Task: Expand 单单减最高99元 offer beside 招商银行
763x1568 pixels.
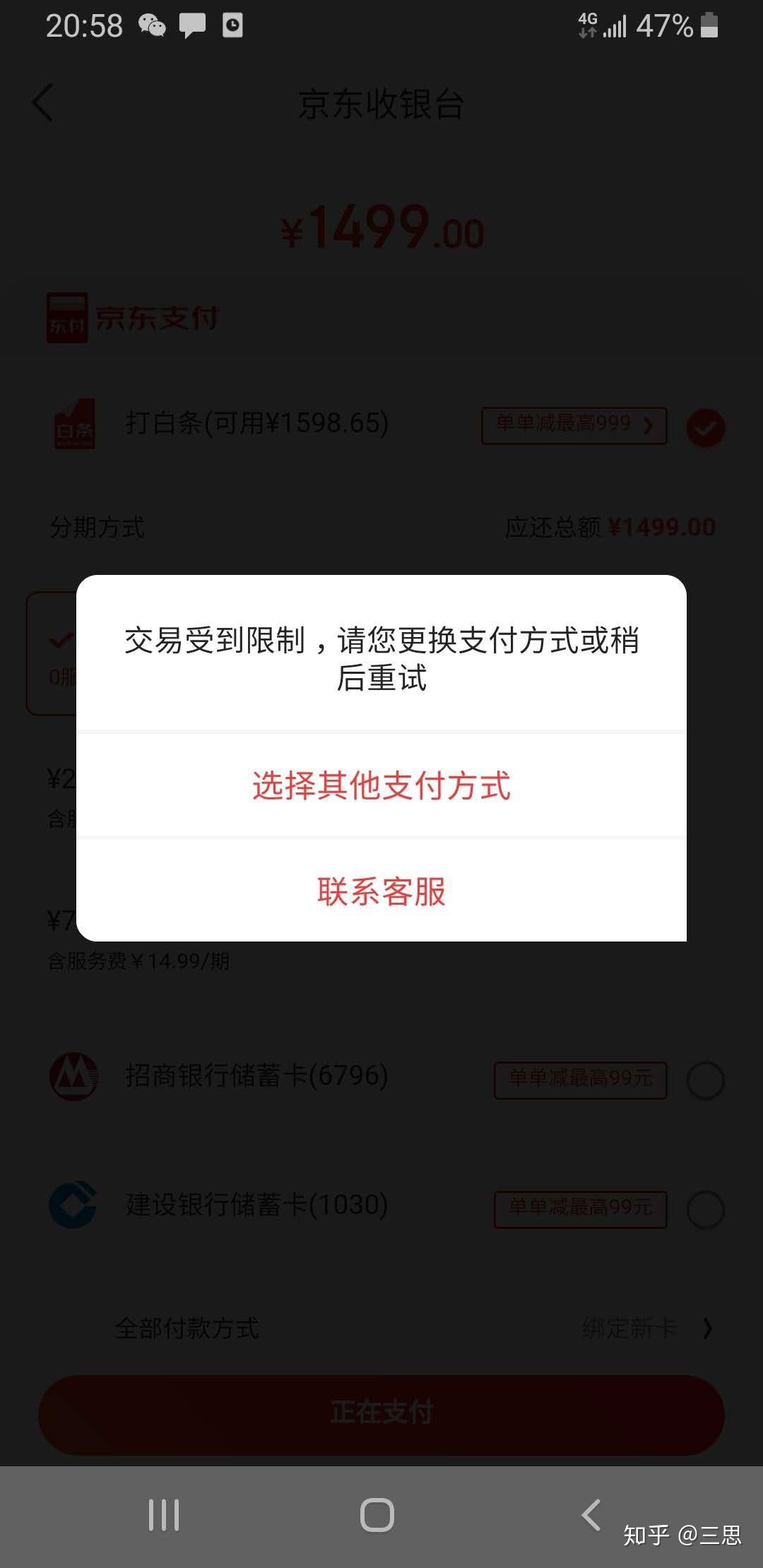Action: [x=579, y=1079]
